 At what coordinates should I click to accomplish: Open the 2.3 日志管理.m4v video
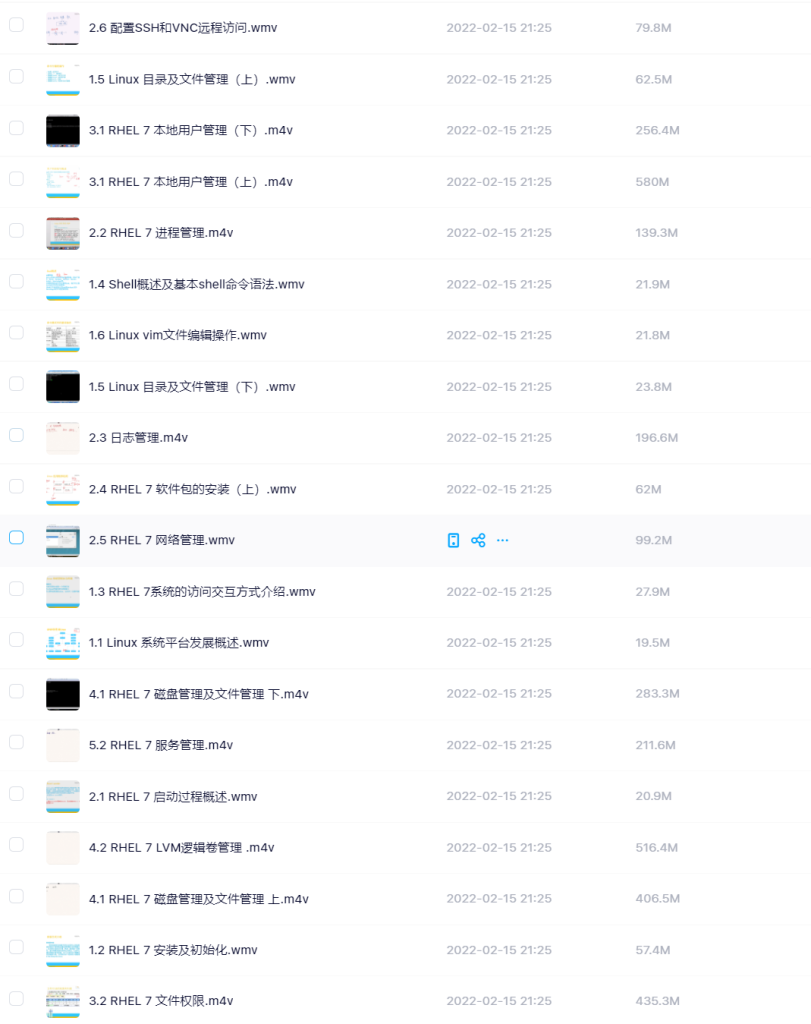[138, 438]
